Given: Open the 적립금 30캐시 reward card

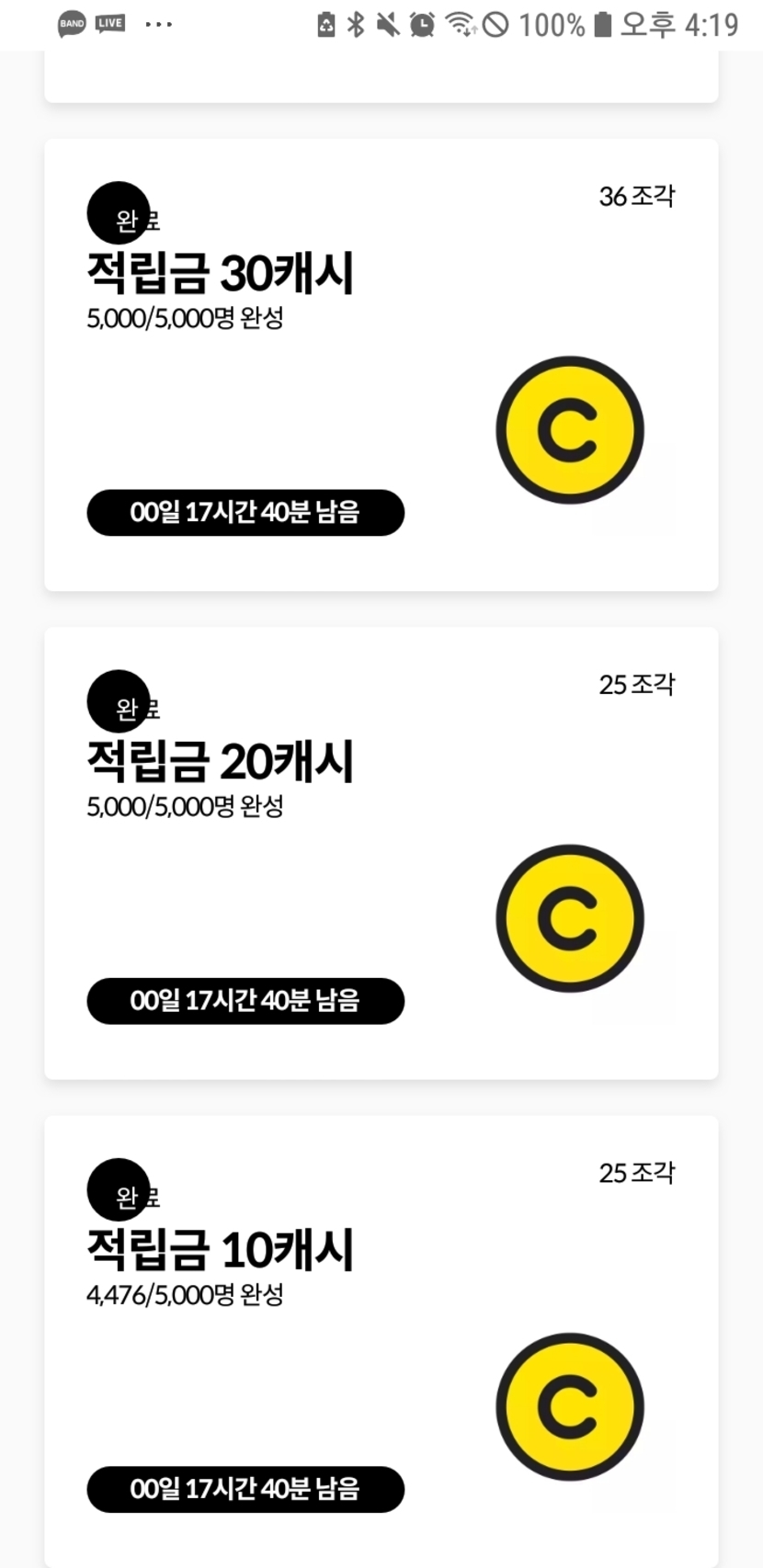Looking at the screenshot, I should (x=381, y=365).
